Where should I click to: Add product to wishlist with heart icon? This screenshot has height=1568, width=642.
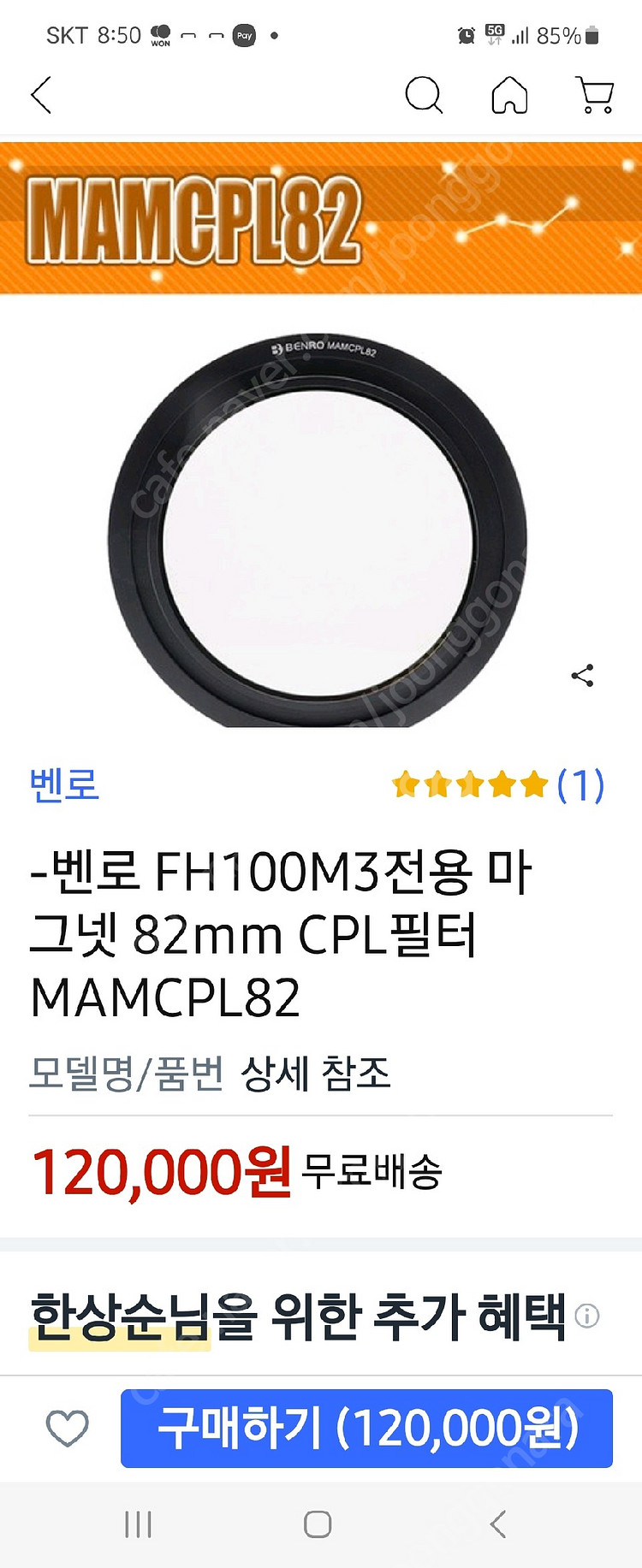[x=67, y=1428]
